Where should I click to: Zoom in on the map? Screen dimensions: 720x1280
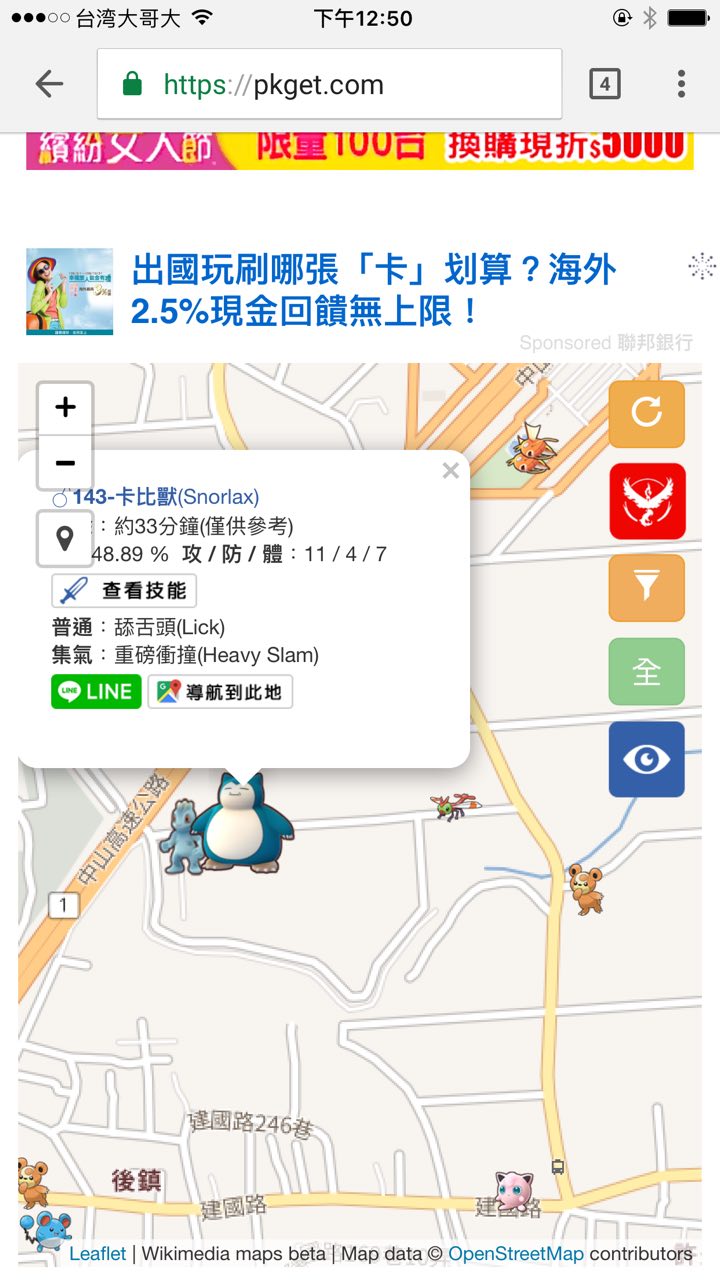point(65,408)
